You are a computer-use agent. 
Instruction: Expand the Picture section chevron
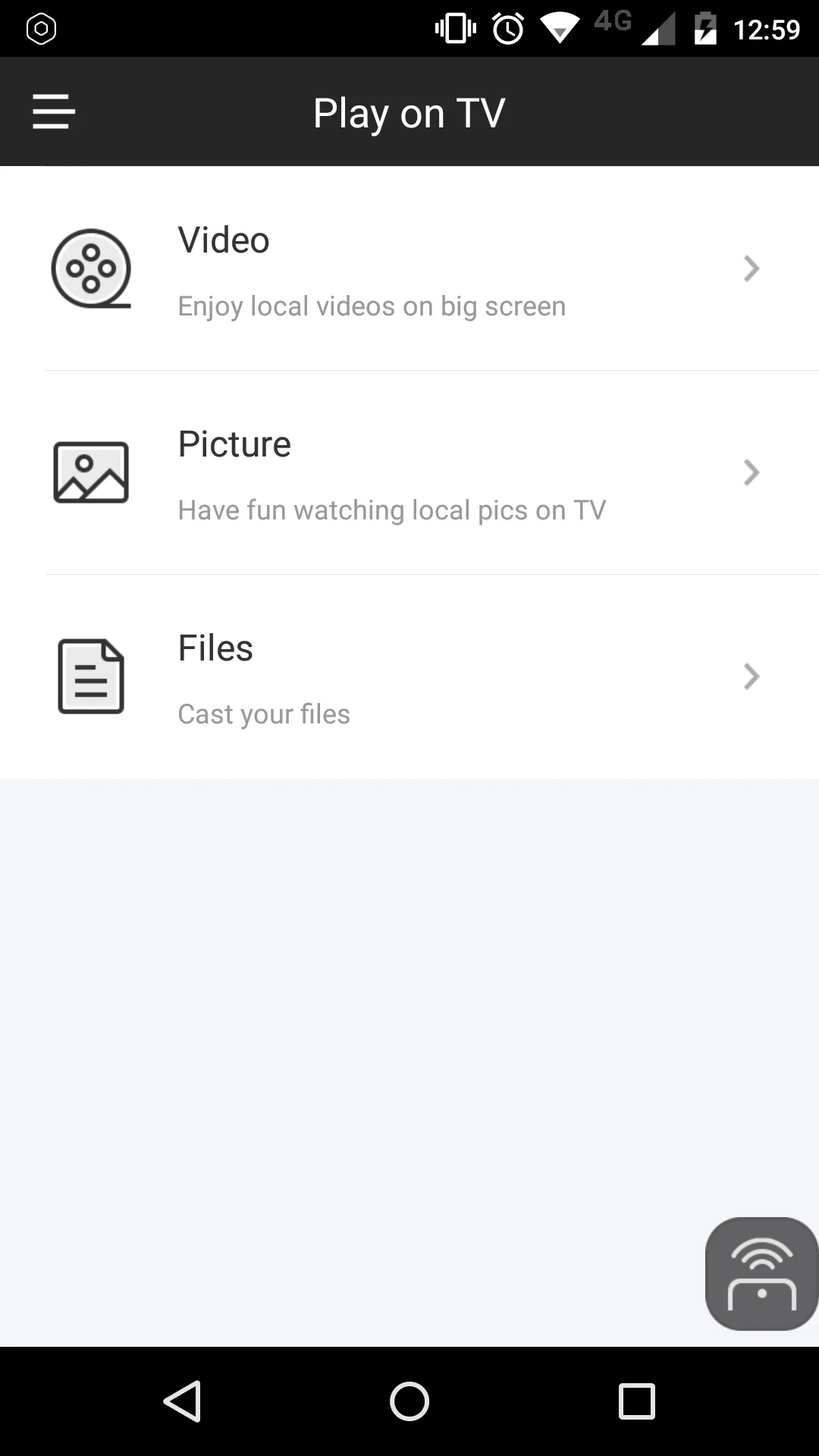751,472
